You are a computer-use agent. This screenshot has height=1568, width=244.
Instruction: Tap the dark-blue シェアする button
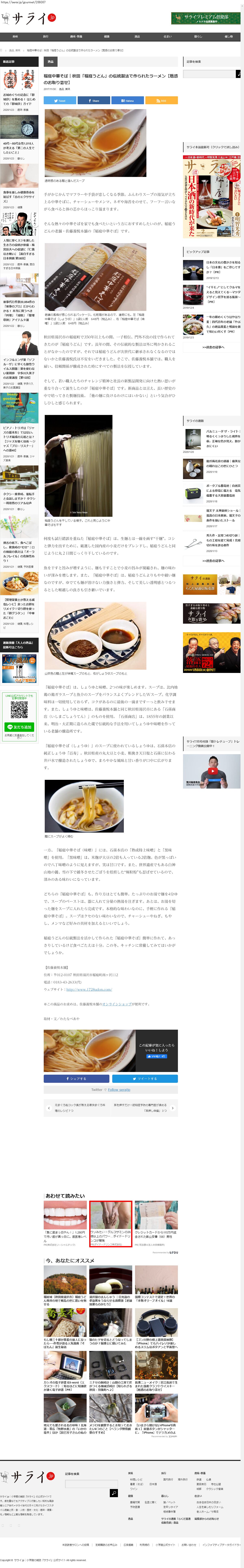(77, 1079)
